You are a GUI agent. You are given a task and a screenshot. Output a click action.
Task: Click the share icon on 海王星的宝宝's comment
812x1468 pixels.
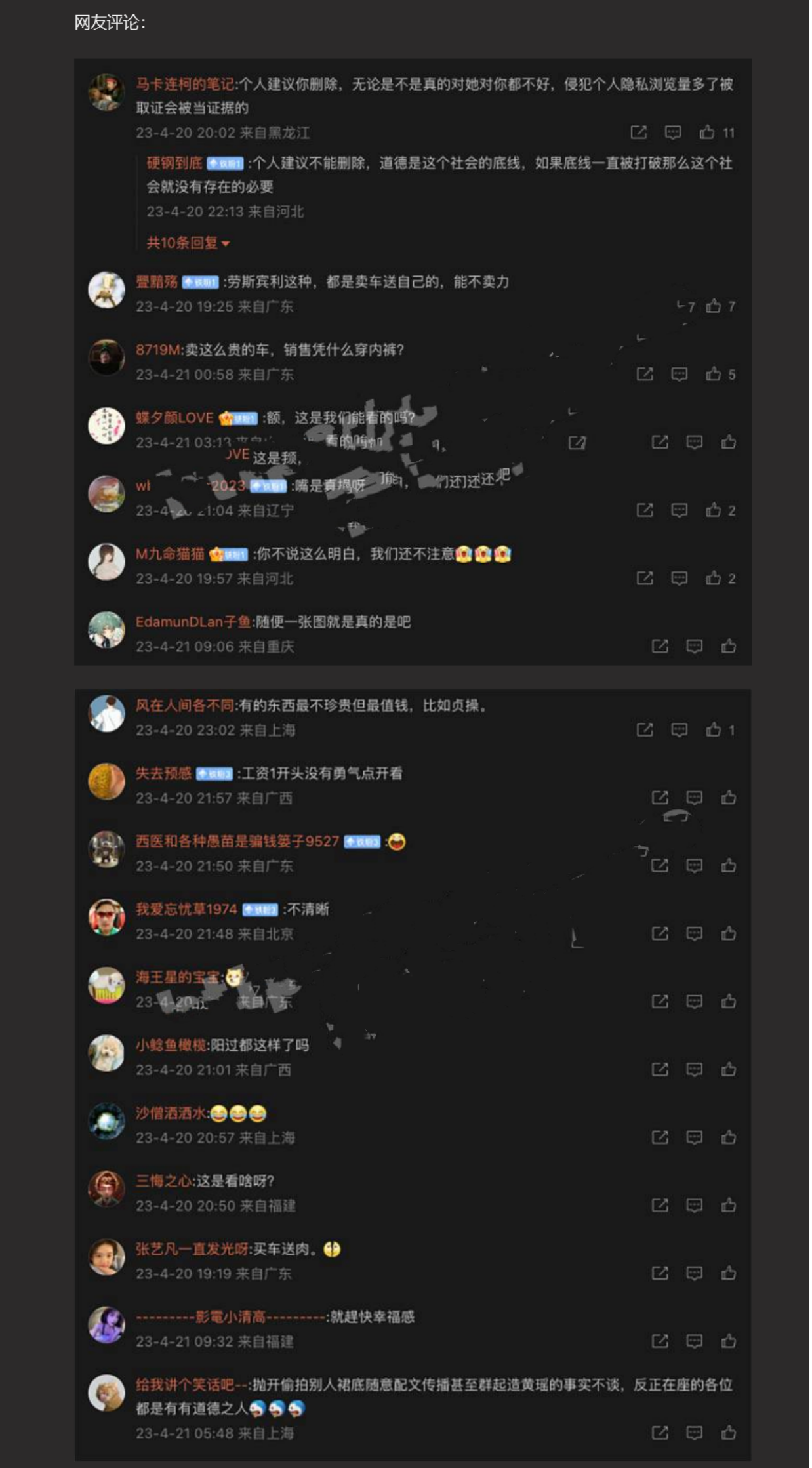click(x=659, y=1001)
